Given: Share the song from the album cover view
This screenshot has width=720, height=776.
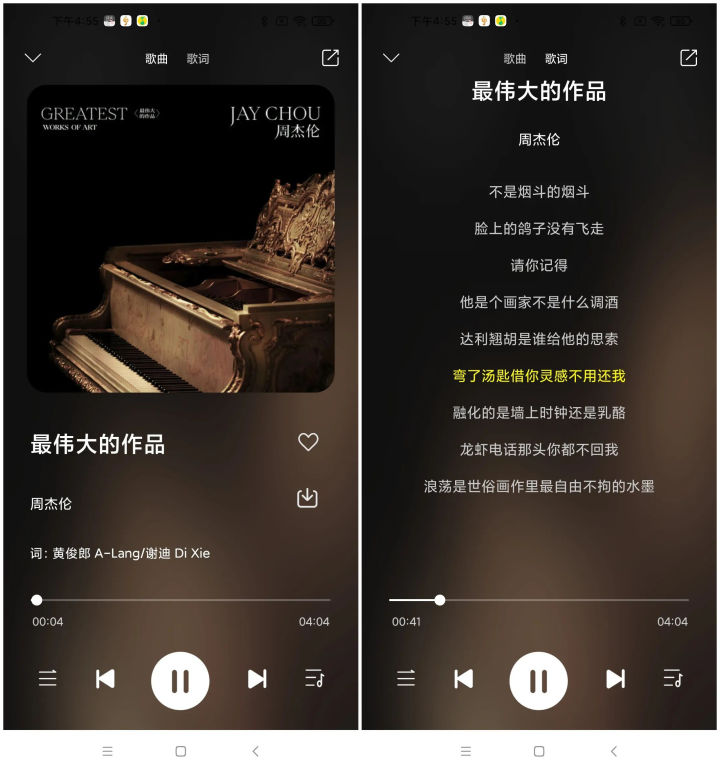Looking at the screenshot, I should tap(330, 58).
